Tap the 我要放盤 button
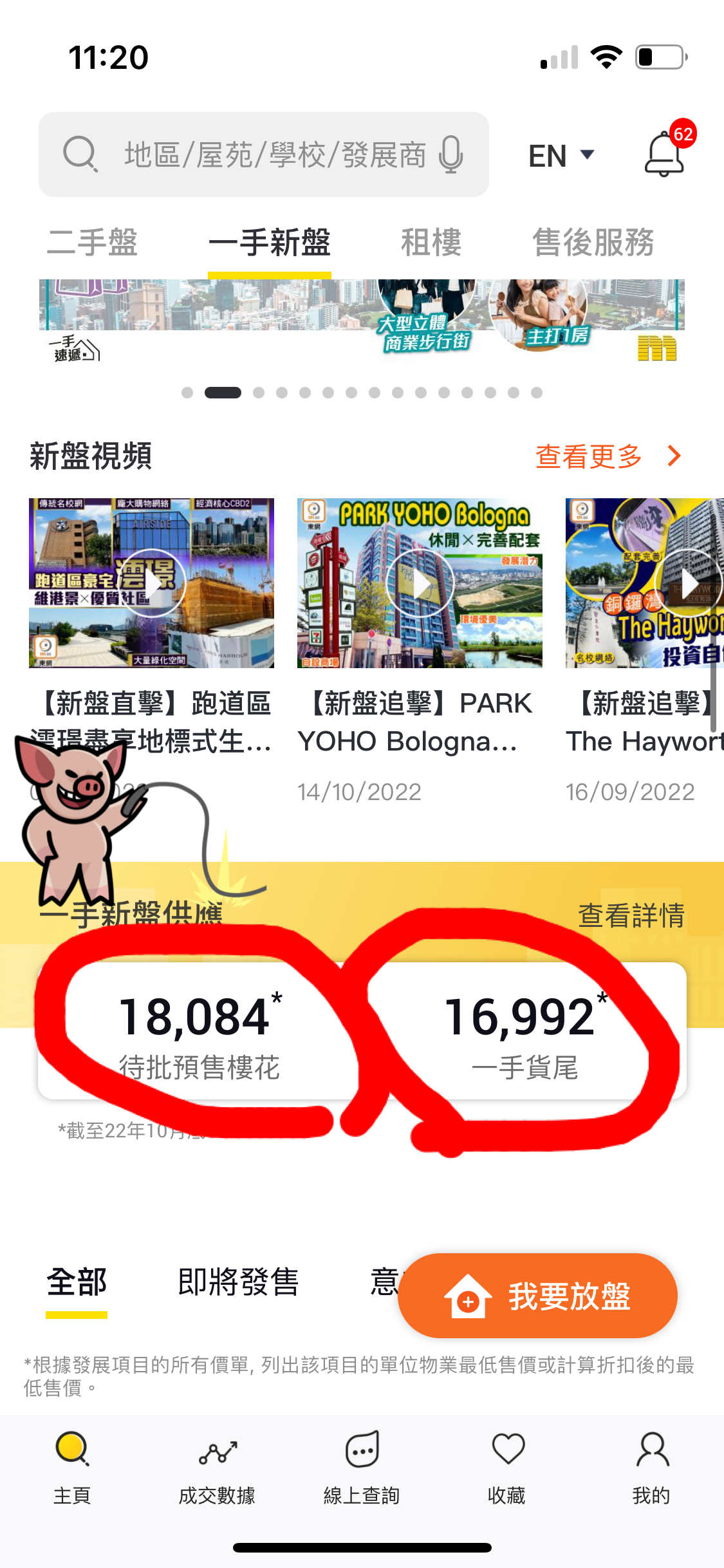The image size is (724, 1568). [x=537, y=1296]
